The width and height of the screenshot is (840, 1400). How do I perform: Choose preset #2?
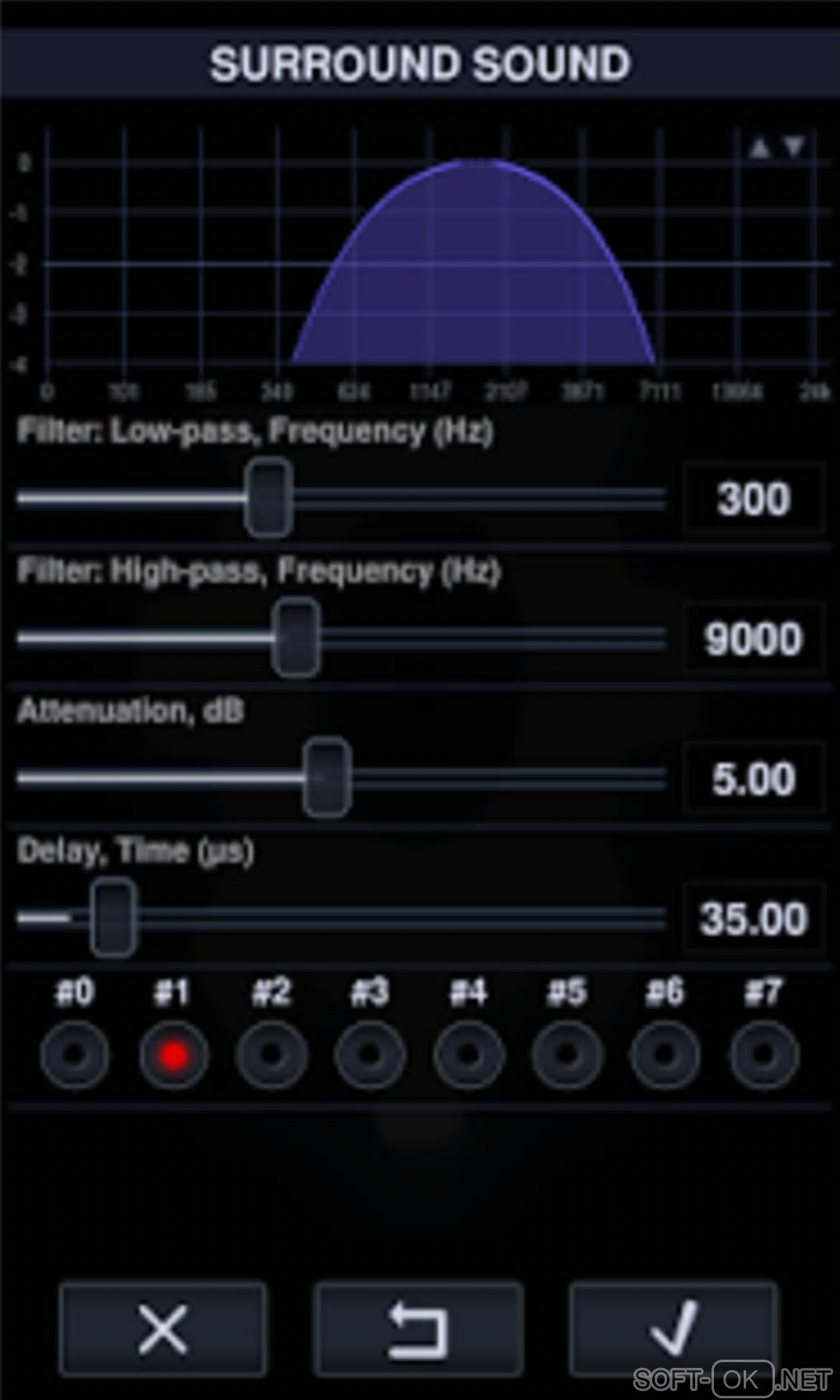point(271,1055)
